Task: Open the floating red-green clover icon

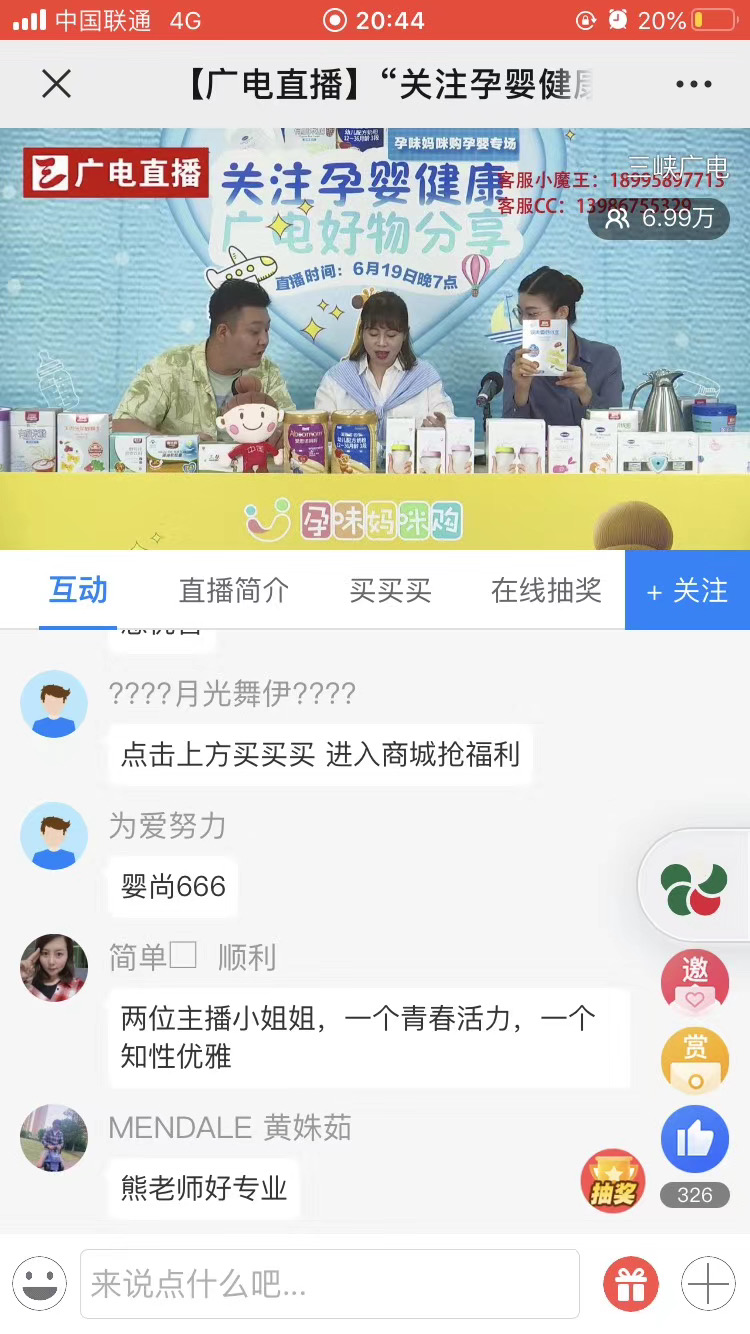Action: pos(694,886)
